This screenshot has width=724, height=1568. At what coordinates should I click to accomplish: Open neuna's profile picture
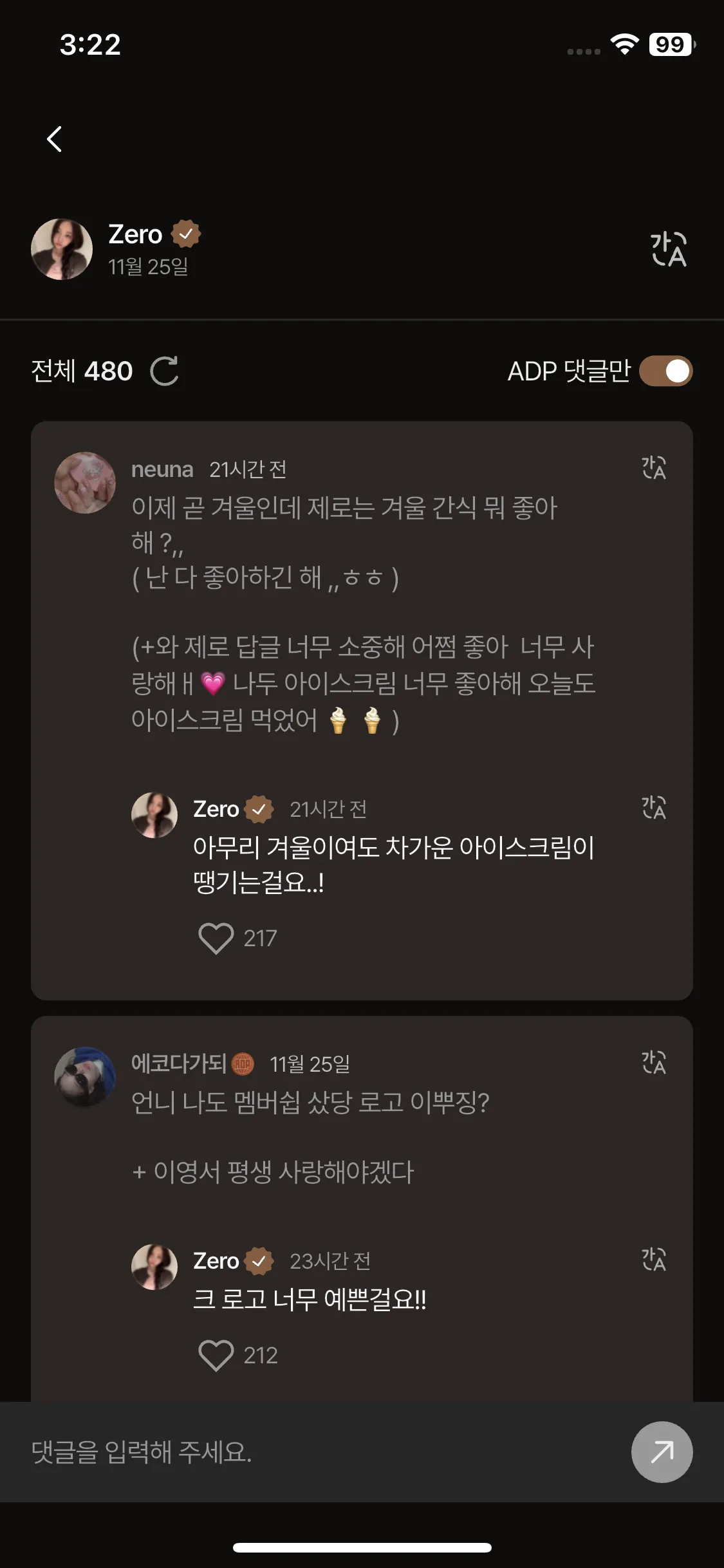click(85, 483)
